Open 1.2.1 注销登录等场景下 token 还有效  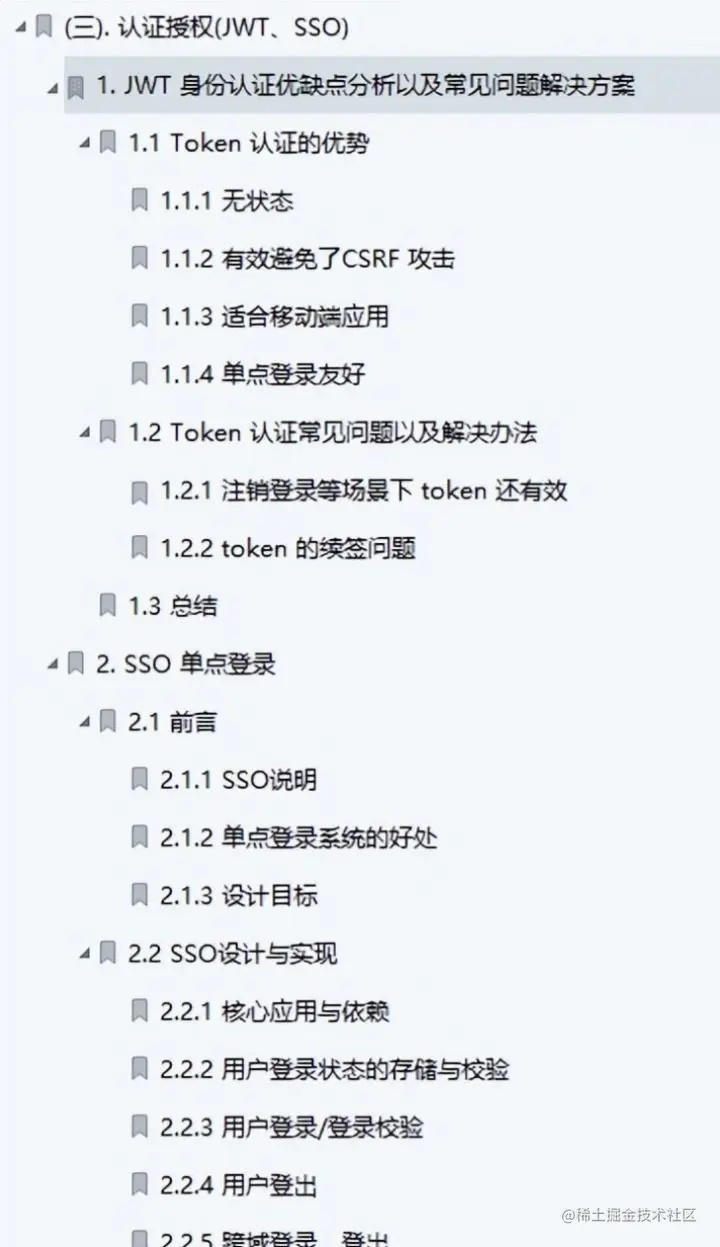pos(363,491)
